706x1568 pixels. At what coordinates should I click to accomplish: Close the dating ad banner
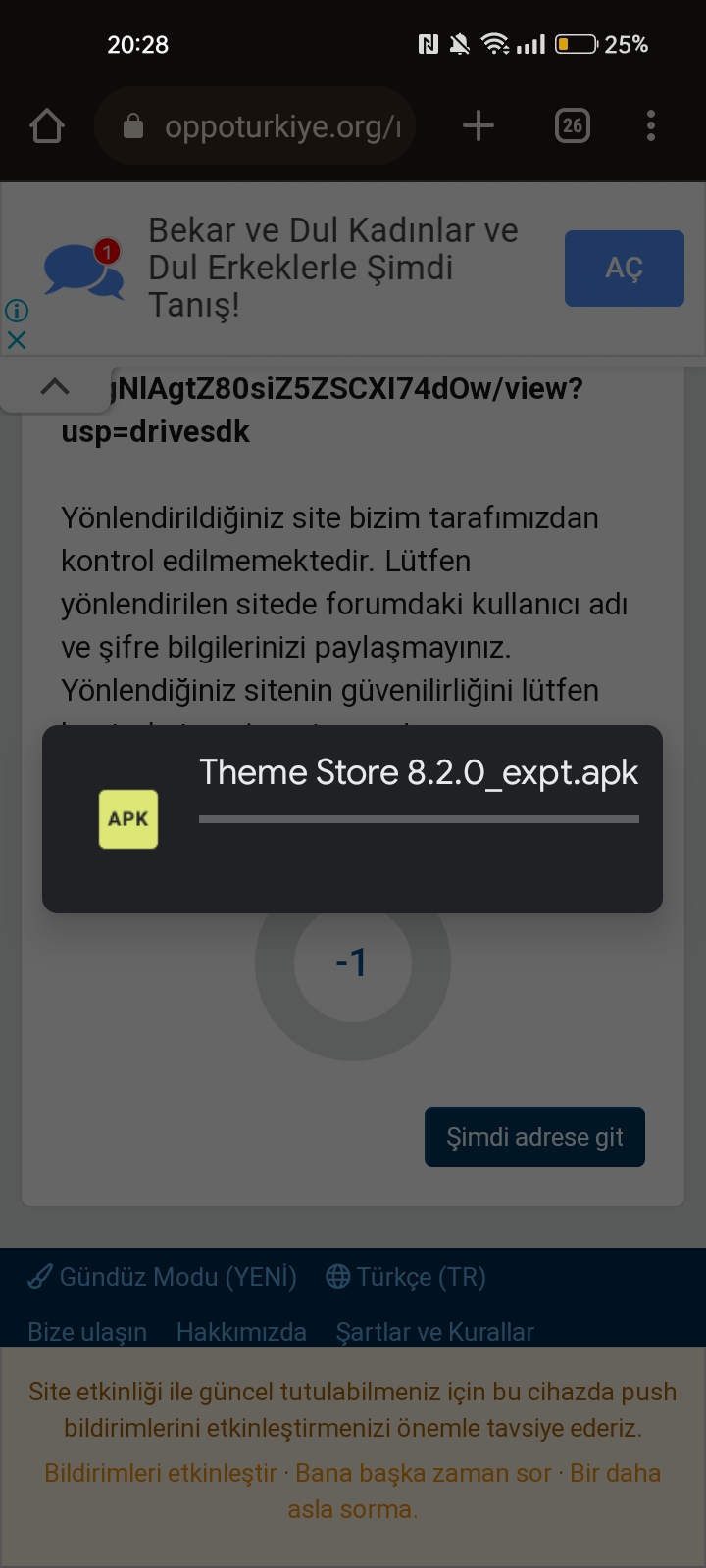pyautogui.click(x=17, y=340)
